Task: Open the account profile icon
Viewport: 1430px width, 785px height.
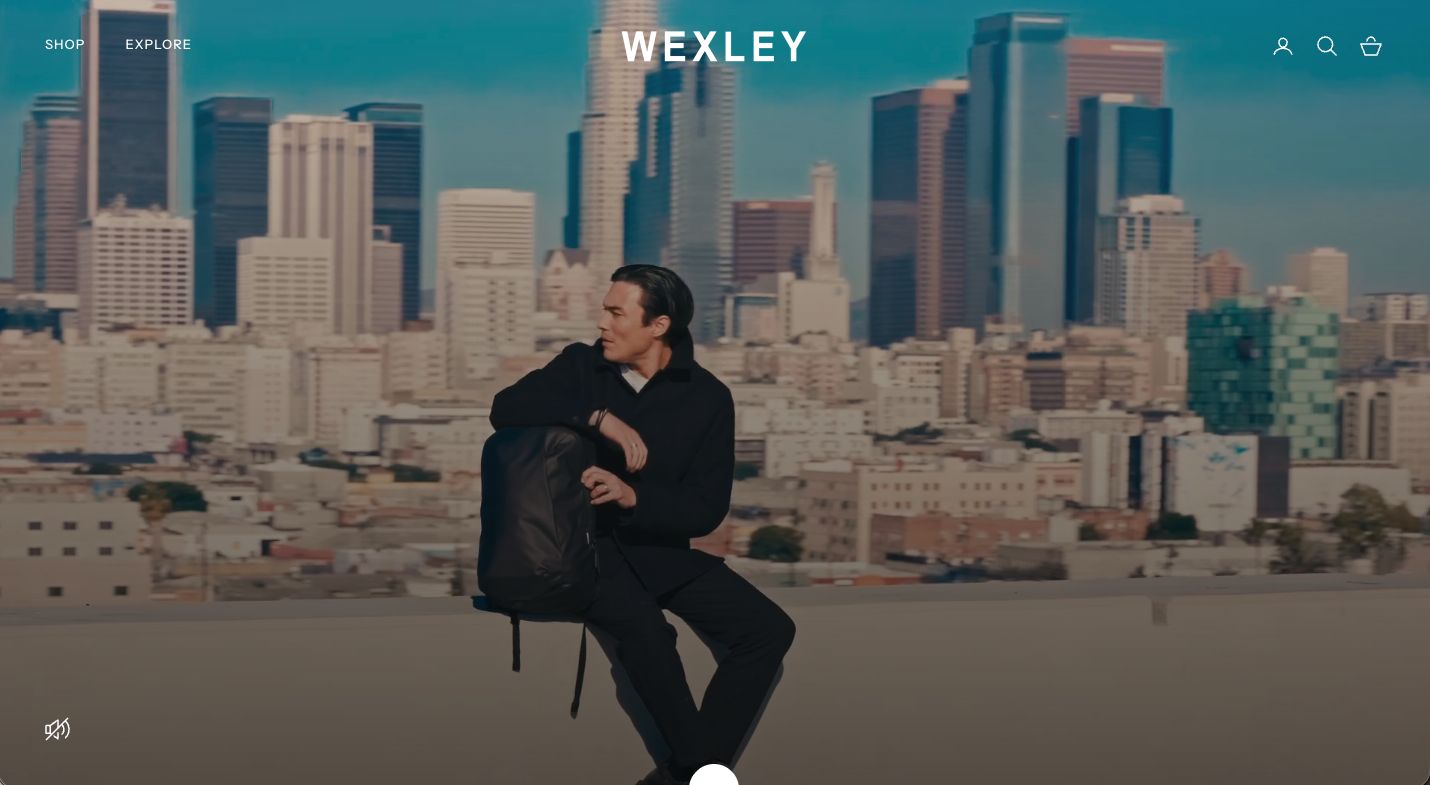Action: (x=1283, y=46)
